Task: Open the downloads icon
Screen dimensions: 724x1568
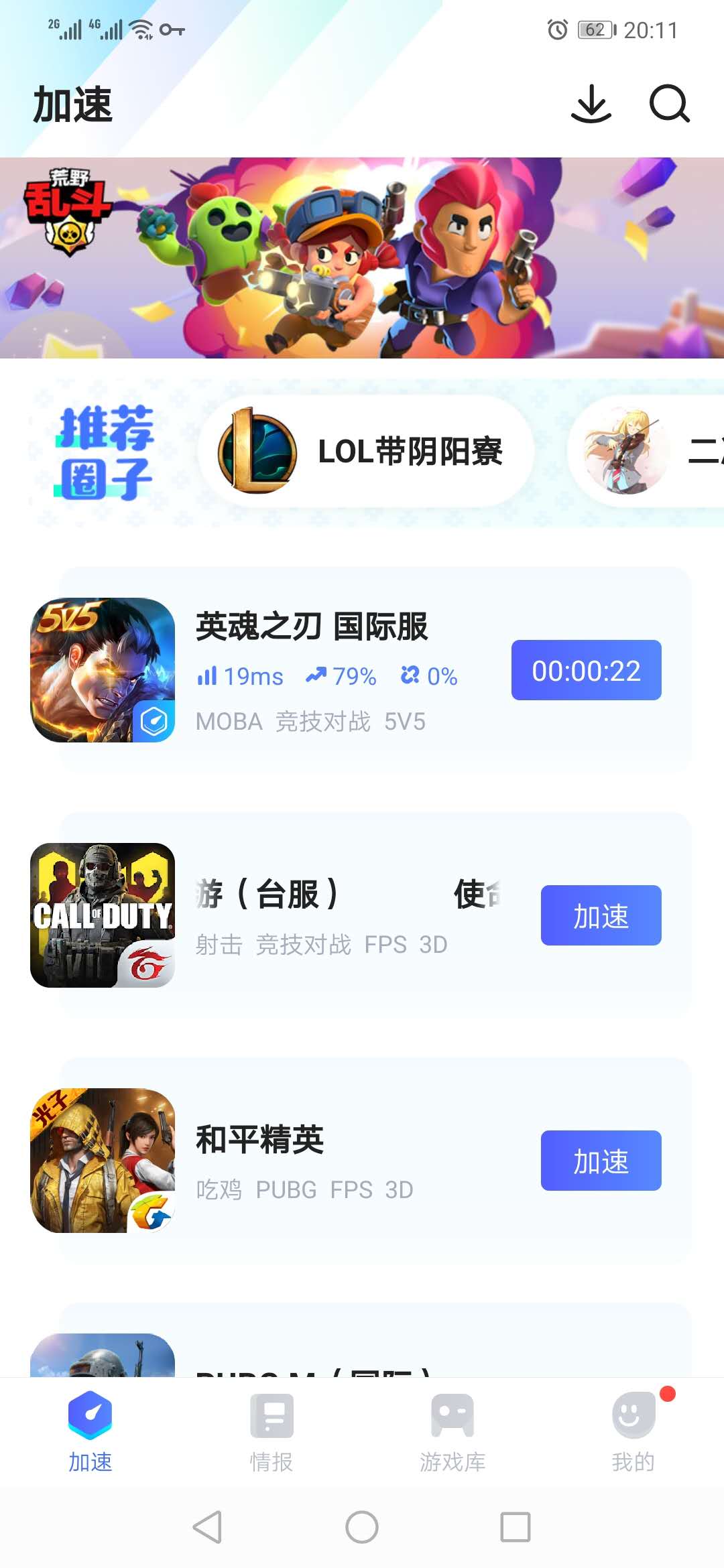Action: [591, 105]
